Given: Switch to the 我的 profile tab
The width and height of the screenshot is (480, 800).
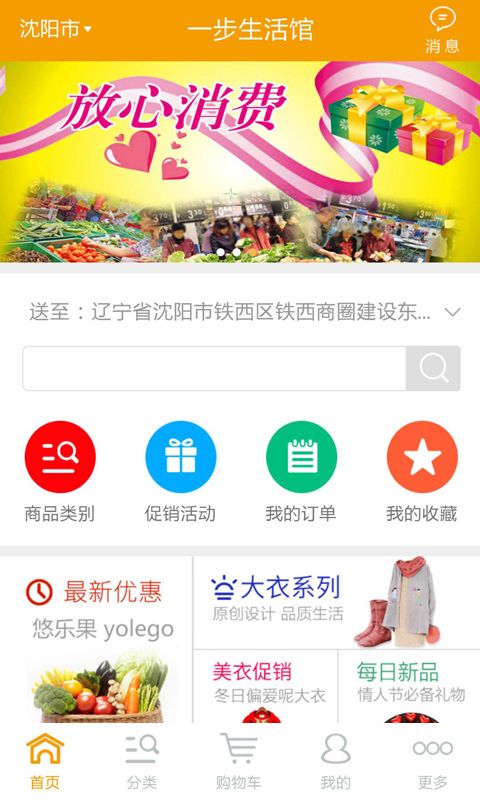Looking at the screenshot, I should pyautogui.click(x=336, y=761).
